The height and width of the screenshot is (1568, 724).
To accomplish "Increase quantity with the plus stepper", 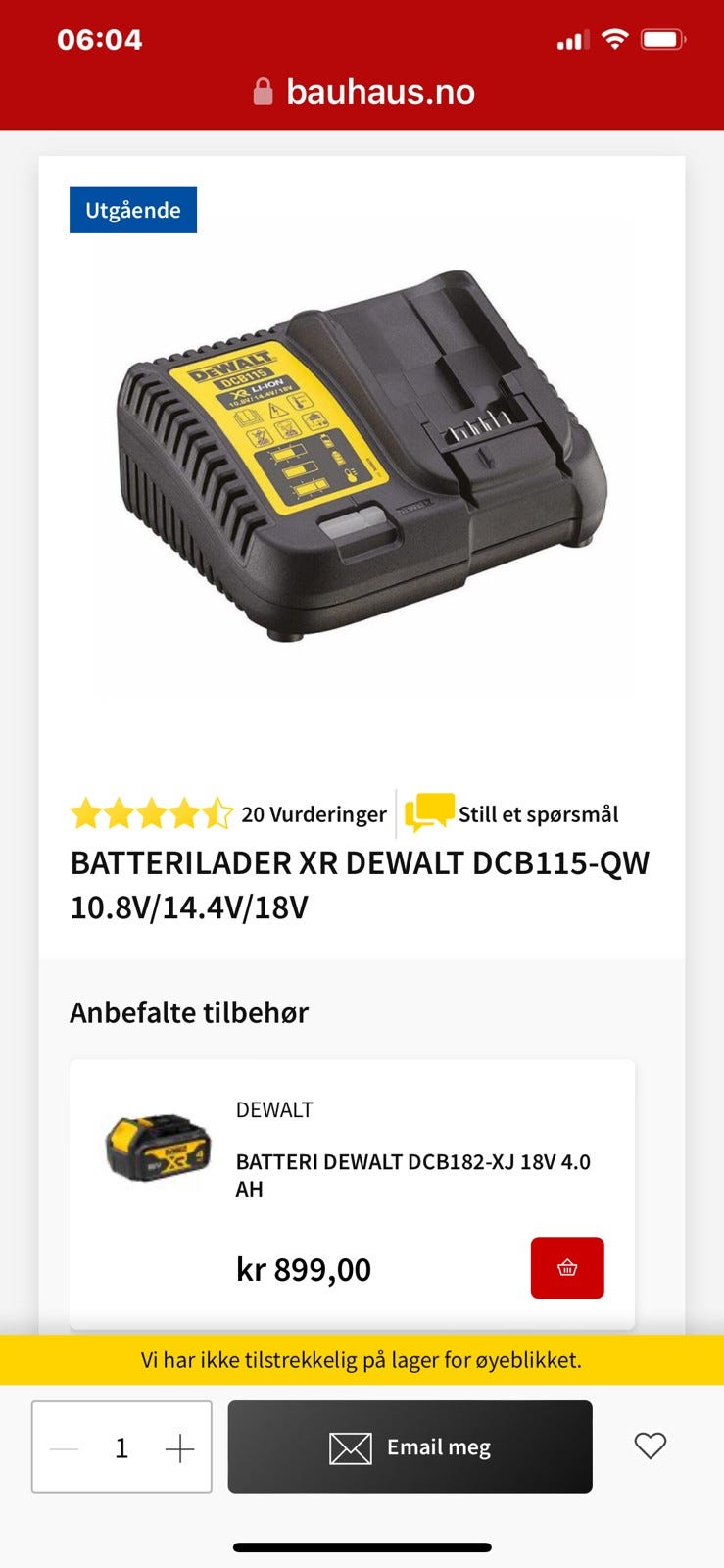I will click(x=179, y=1445).
